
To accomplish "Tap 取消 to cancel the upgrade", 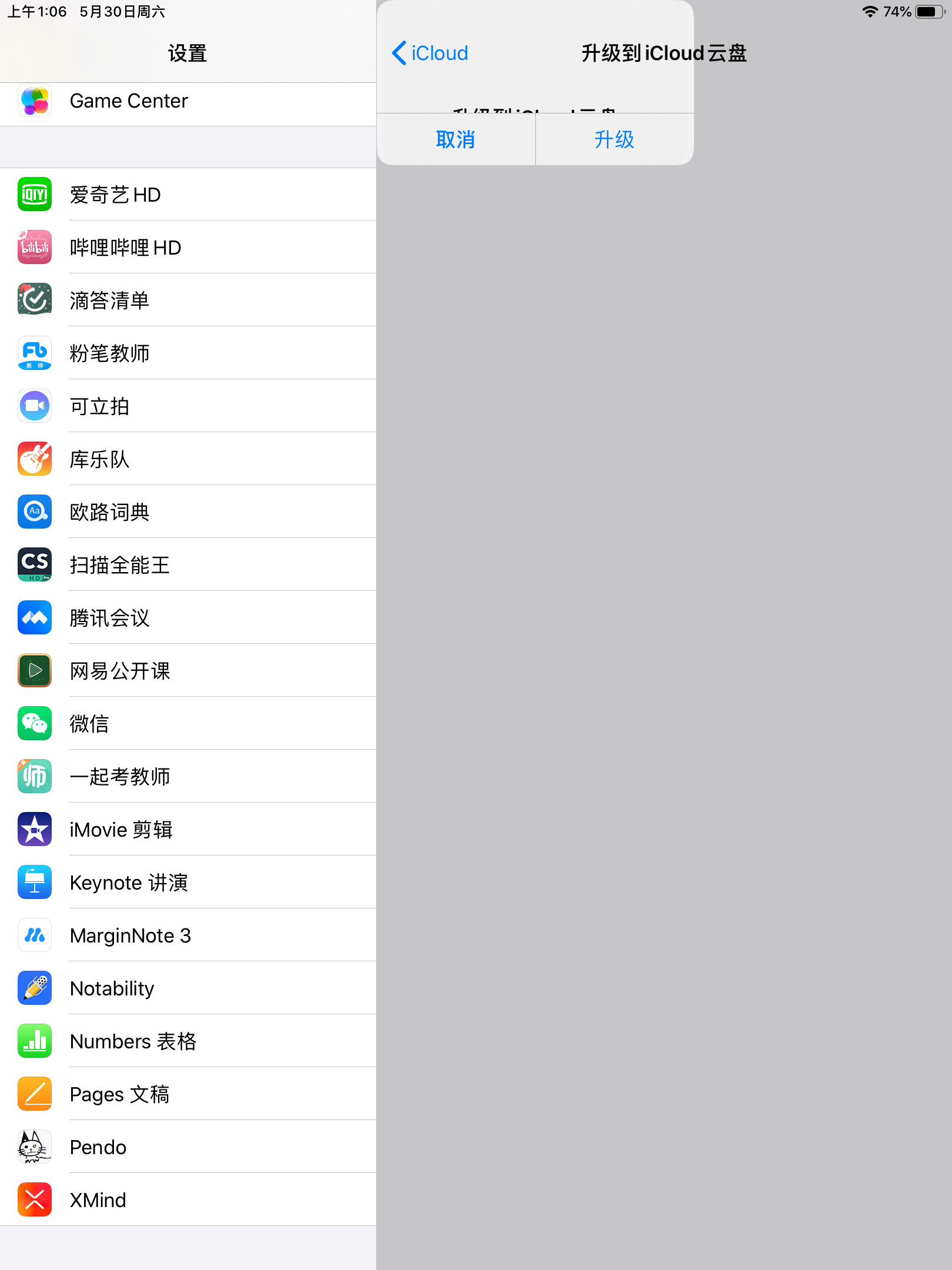I will pos(455,140).
